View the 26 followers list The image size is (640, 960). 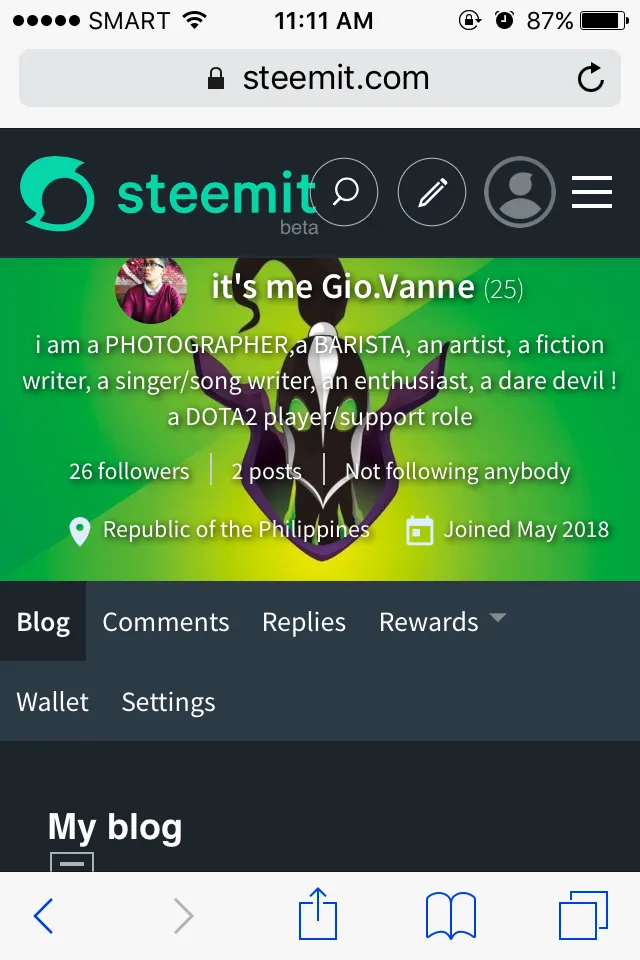[x=129, y=471]
